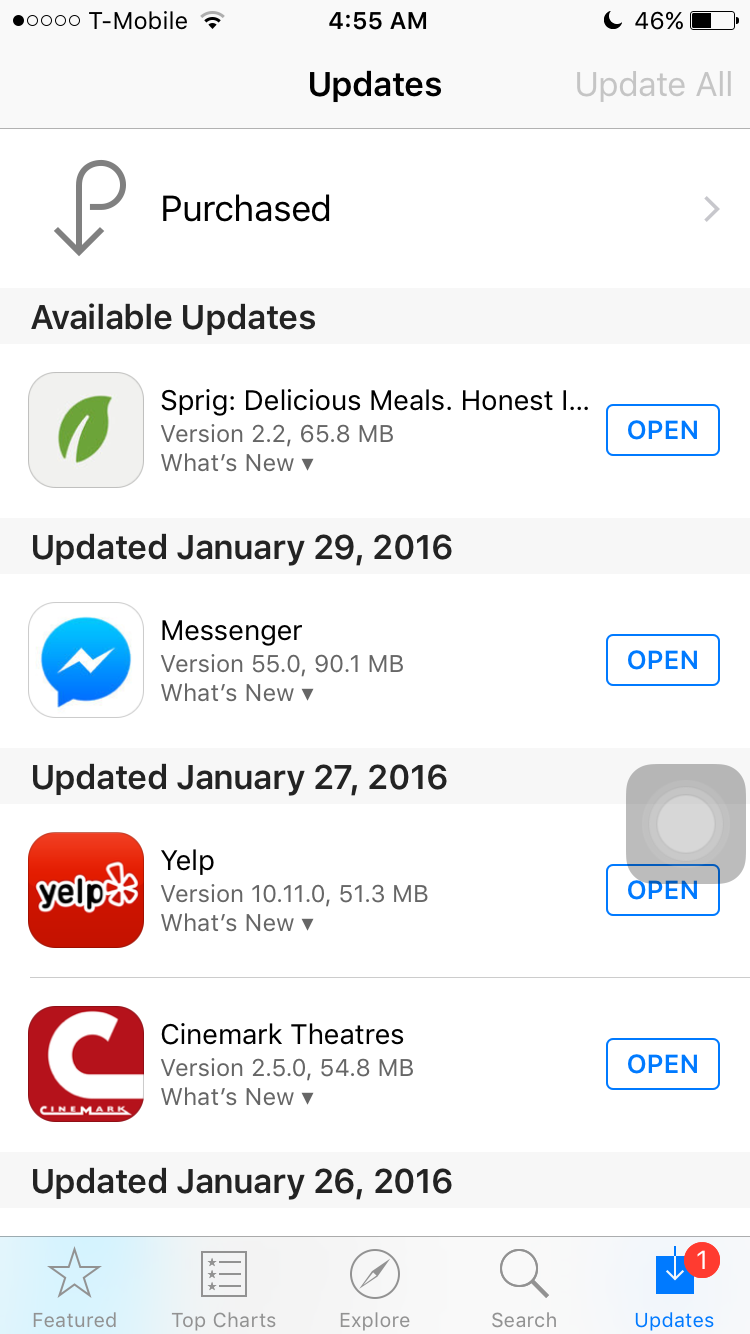Expand What's New for Sprig
This screenshot has width=750, height=1334.
tap(237, 463)
